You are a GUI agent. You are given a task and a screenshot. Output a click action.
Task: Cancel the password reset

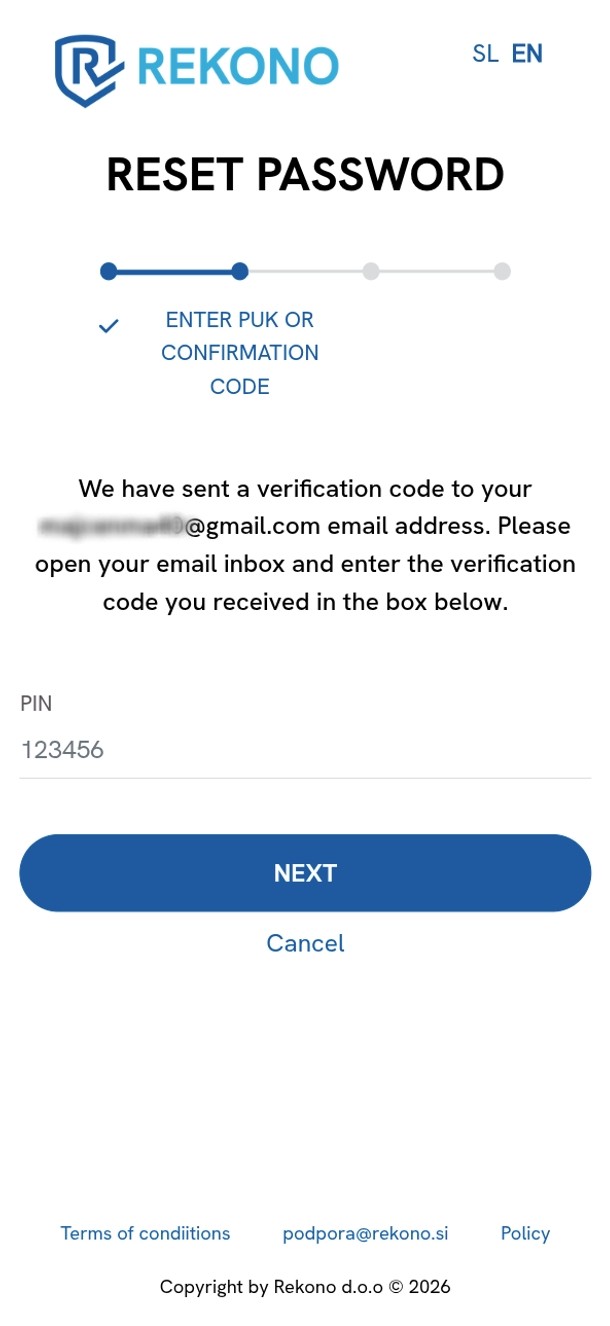305,943
